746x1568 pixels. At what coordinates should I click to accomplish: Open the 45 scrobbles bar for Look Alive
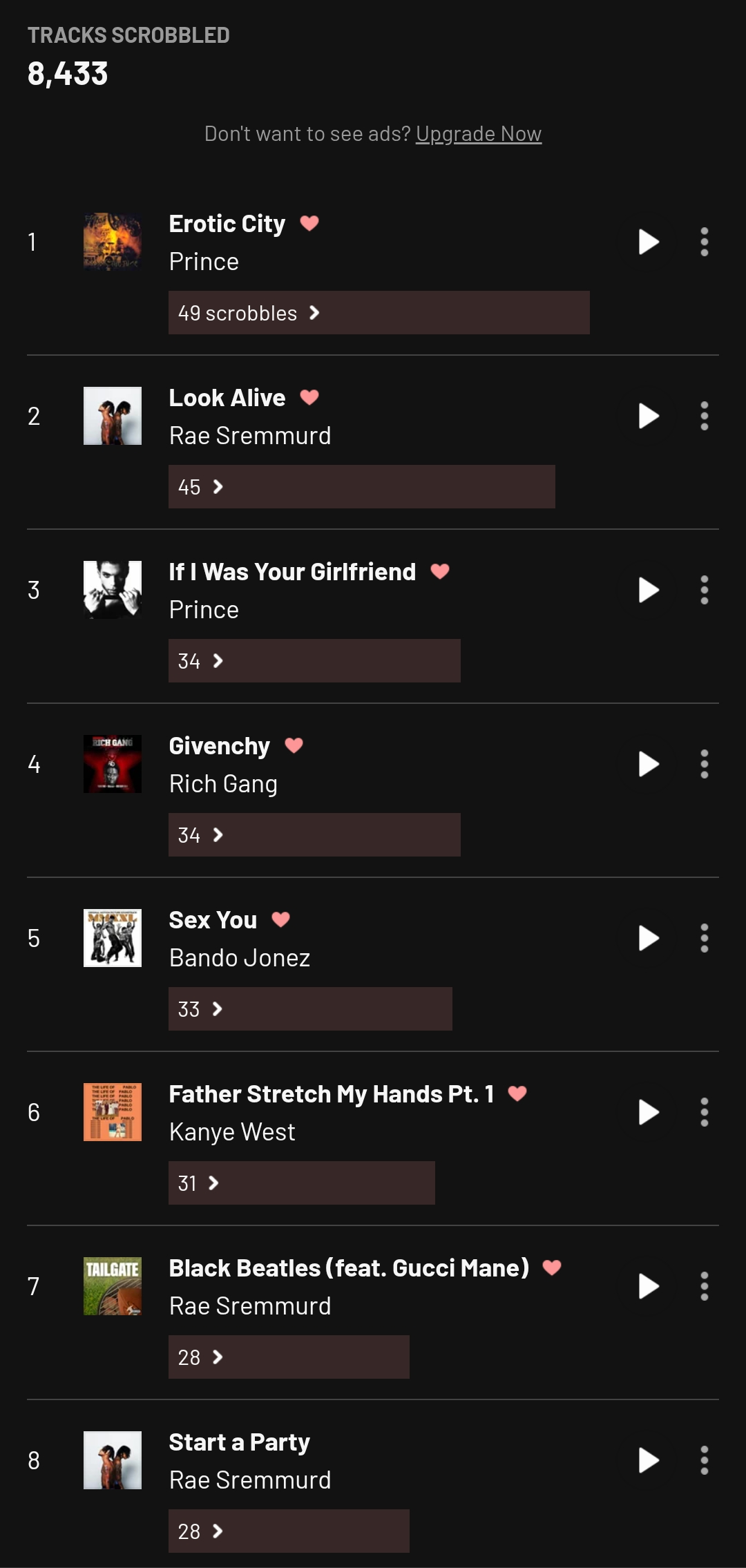[362, 487]
